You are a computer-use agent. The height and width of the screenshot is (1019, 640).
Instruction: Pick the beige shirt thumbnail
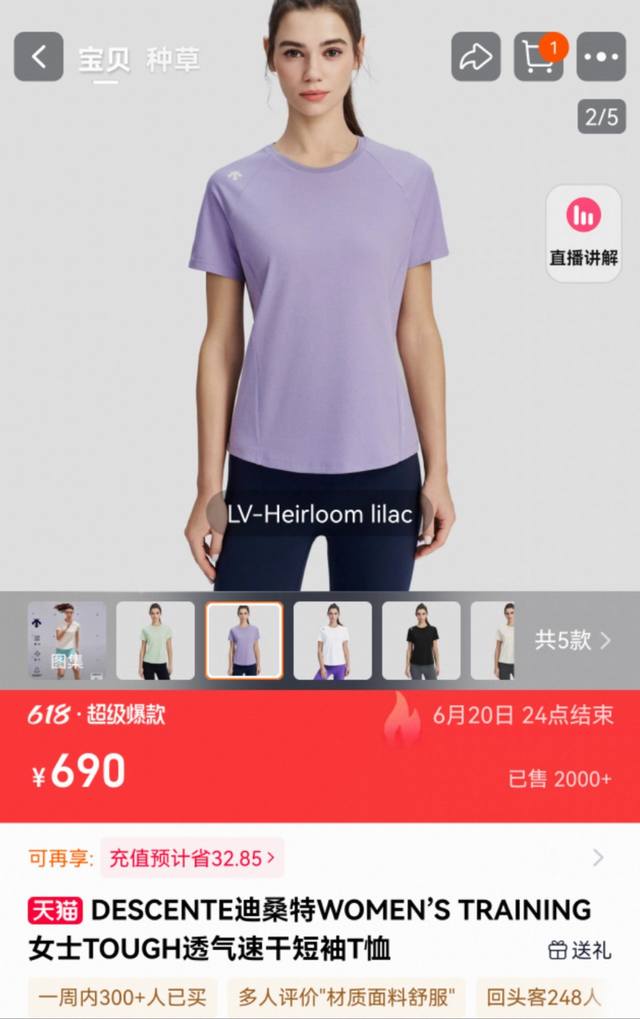point(494,640)
